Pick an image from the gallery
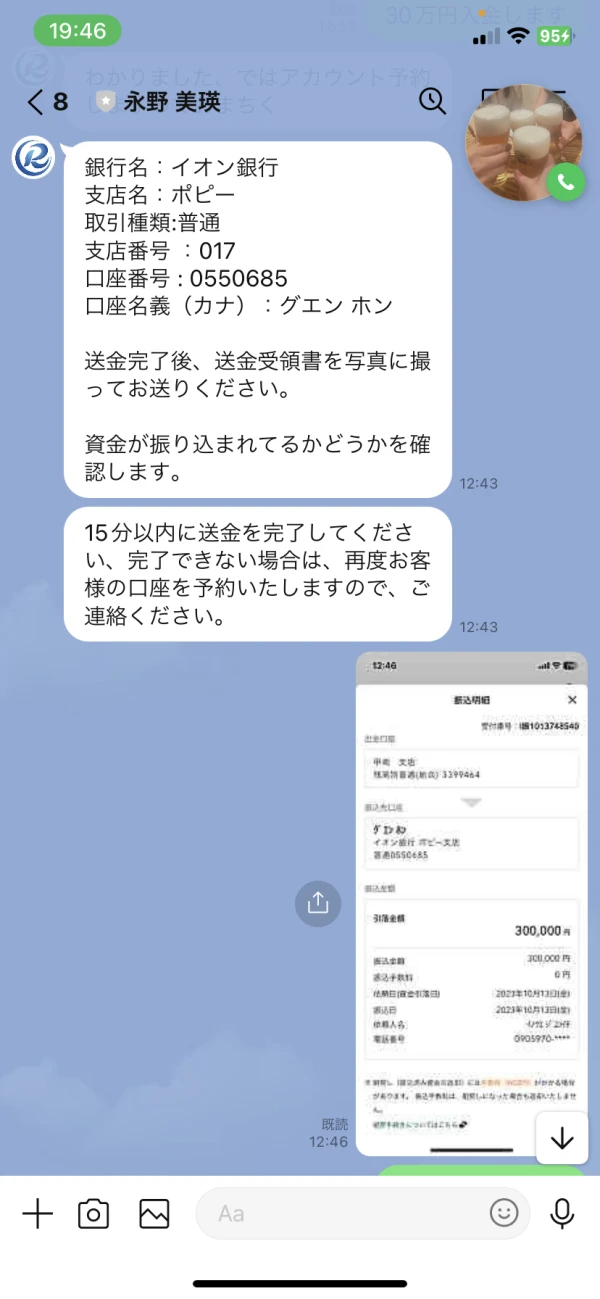 click(154, 1214)
